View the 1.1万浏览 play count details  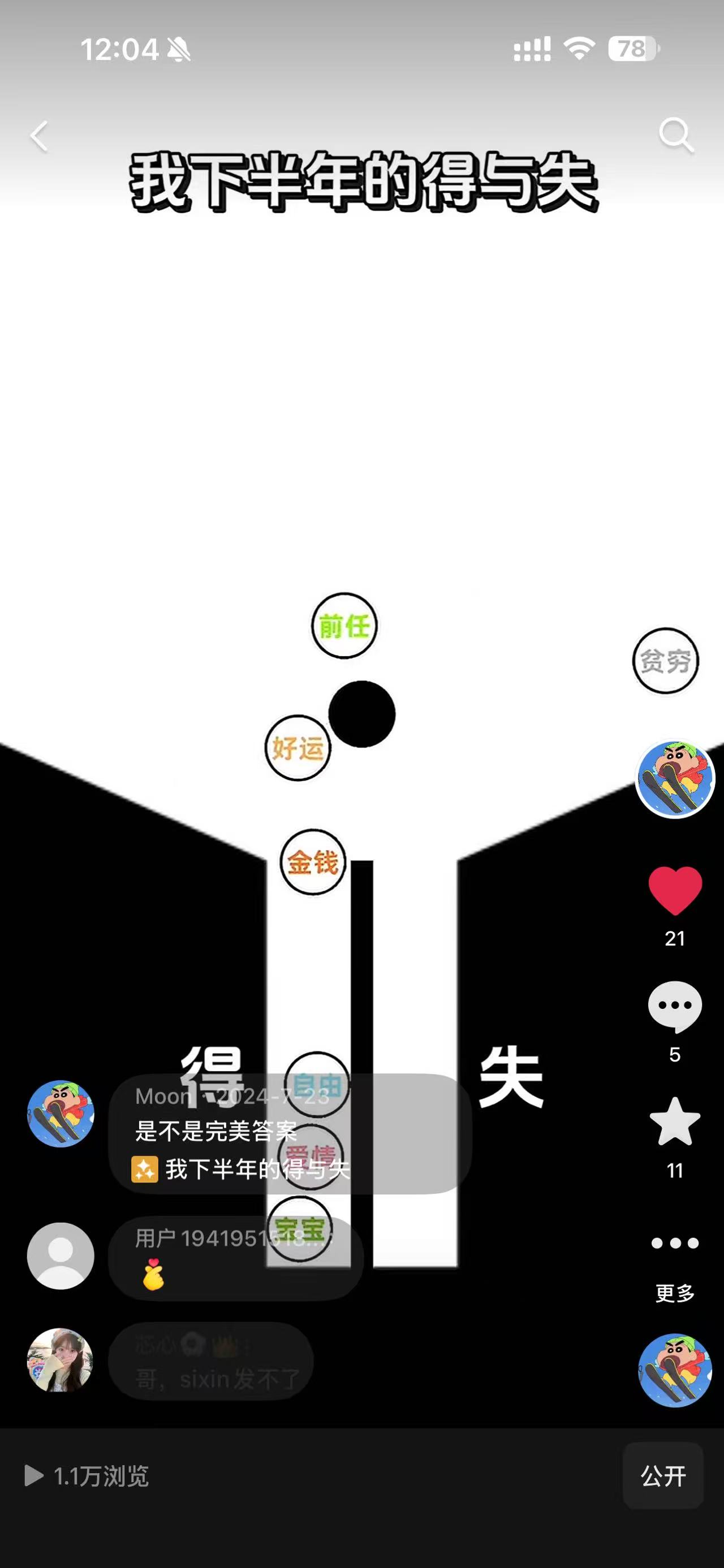pos(88,1476)
